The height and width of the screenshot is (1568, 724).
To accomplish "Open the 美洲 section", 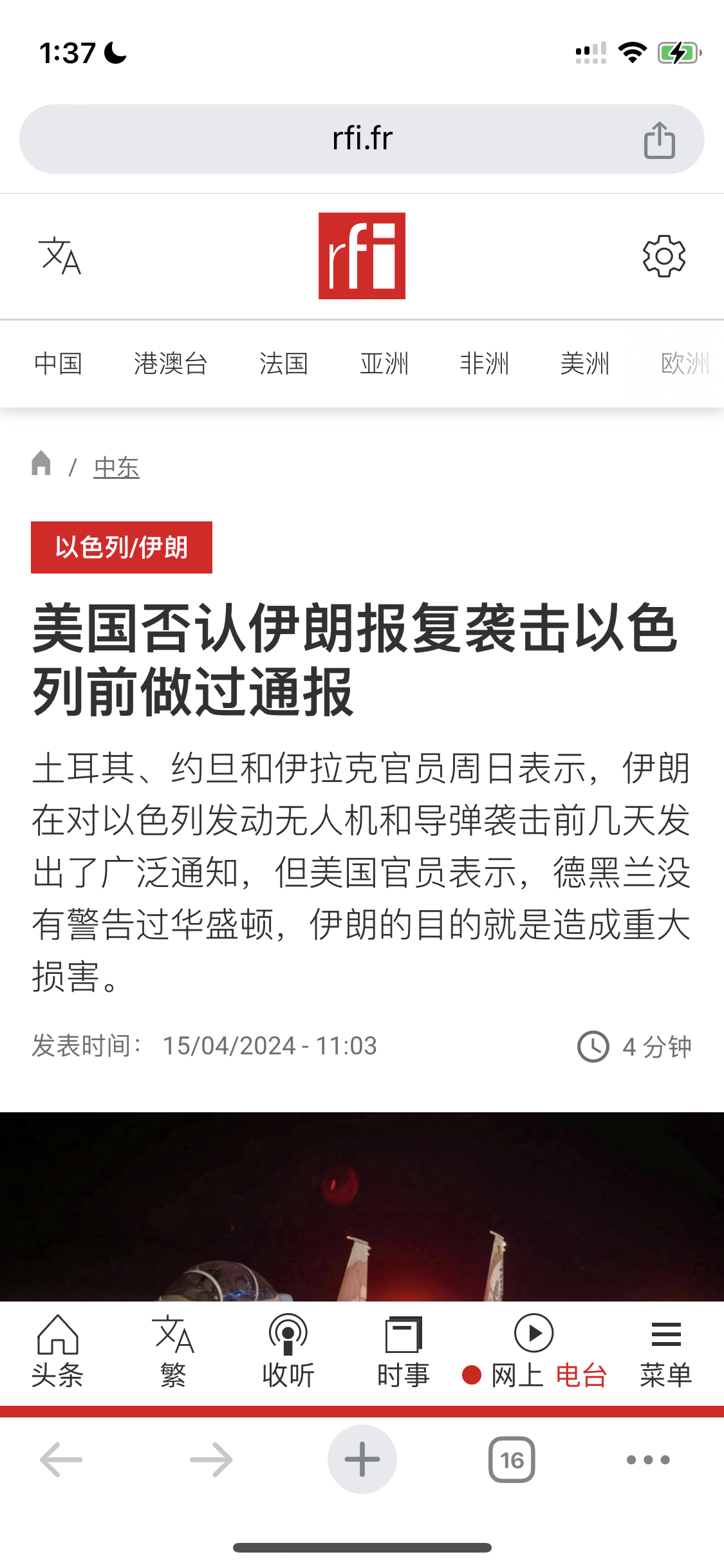I will click(584, 364).
